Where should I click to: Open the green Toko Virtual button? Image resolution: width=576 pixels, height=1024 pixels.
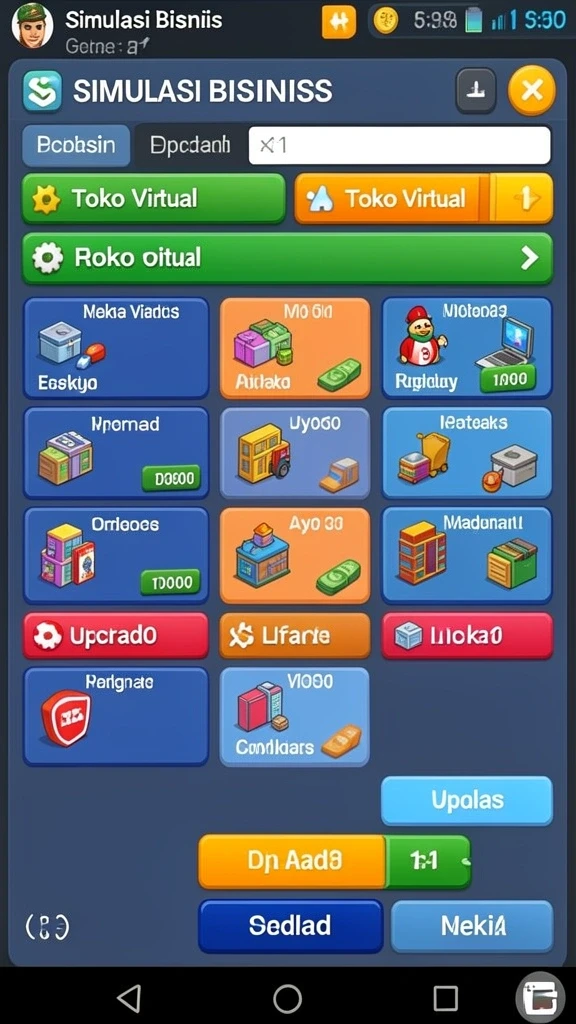click(x=153, y=199)
